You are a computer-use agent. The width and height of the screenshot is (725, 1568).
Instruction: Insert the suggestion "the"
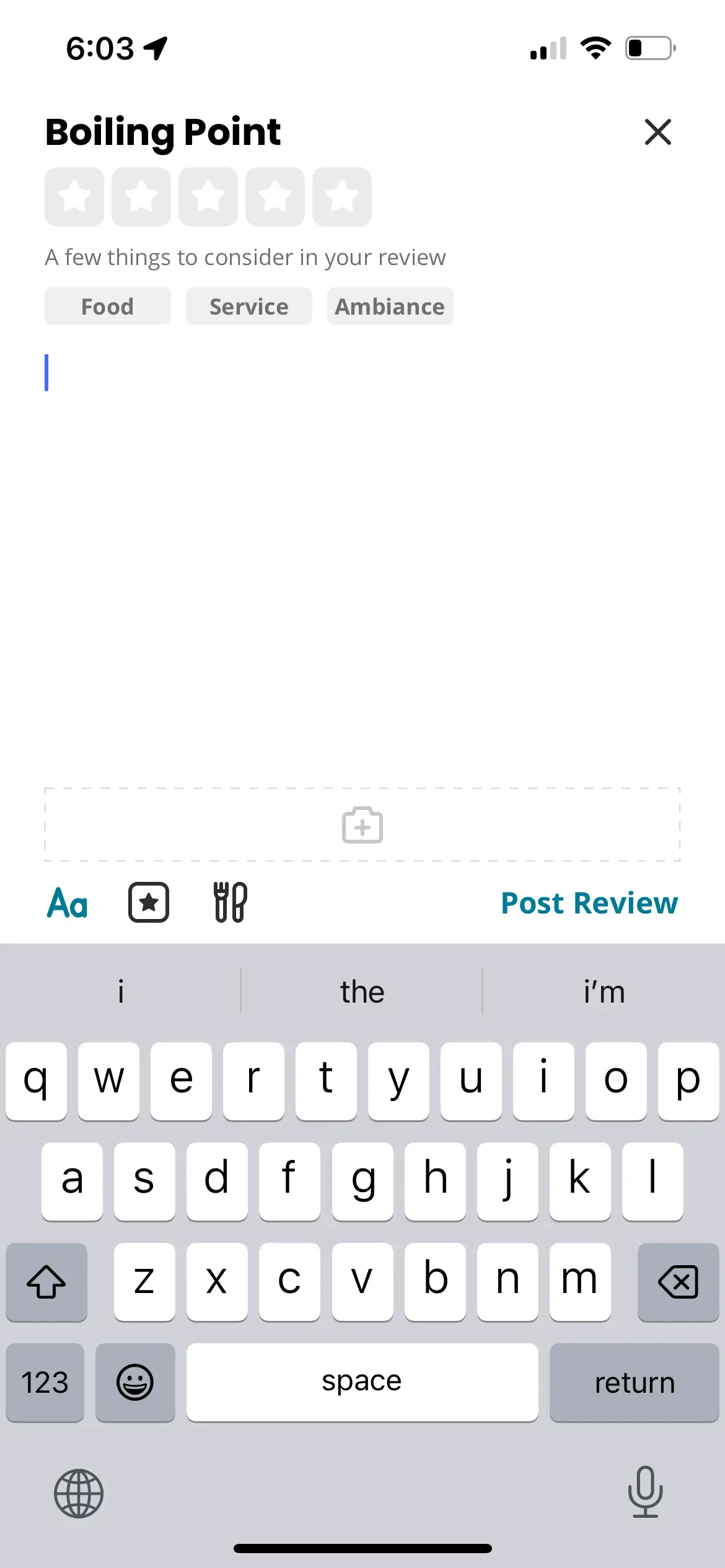pos(362,992)
